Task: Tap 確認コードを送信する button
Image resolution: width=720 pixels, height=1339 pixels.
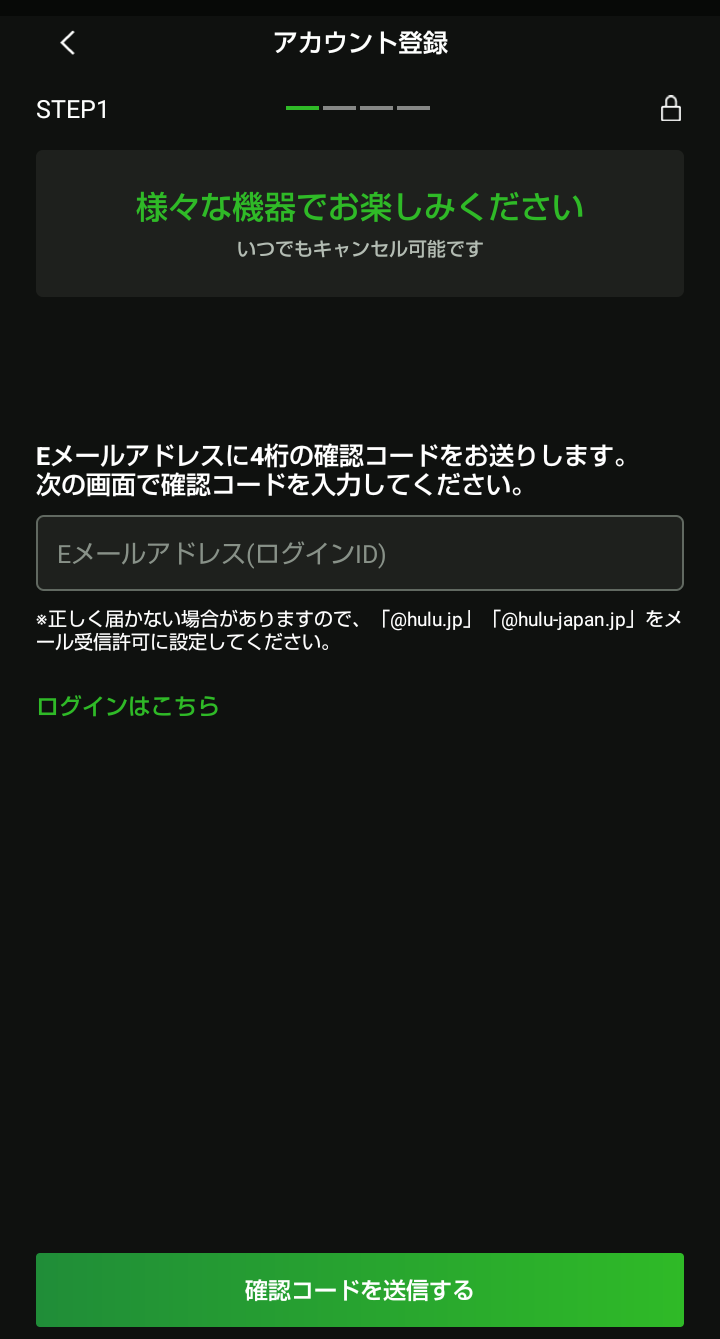Action: tap(360, 1290)
